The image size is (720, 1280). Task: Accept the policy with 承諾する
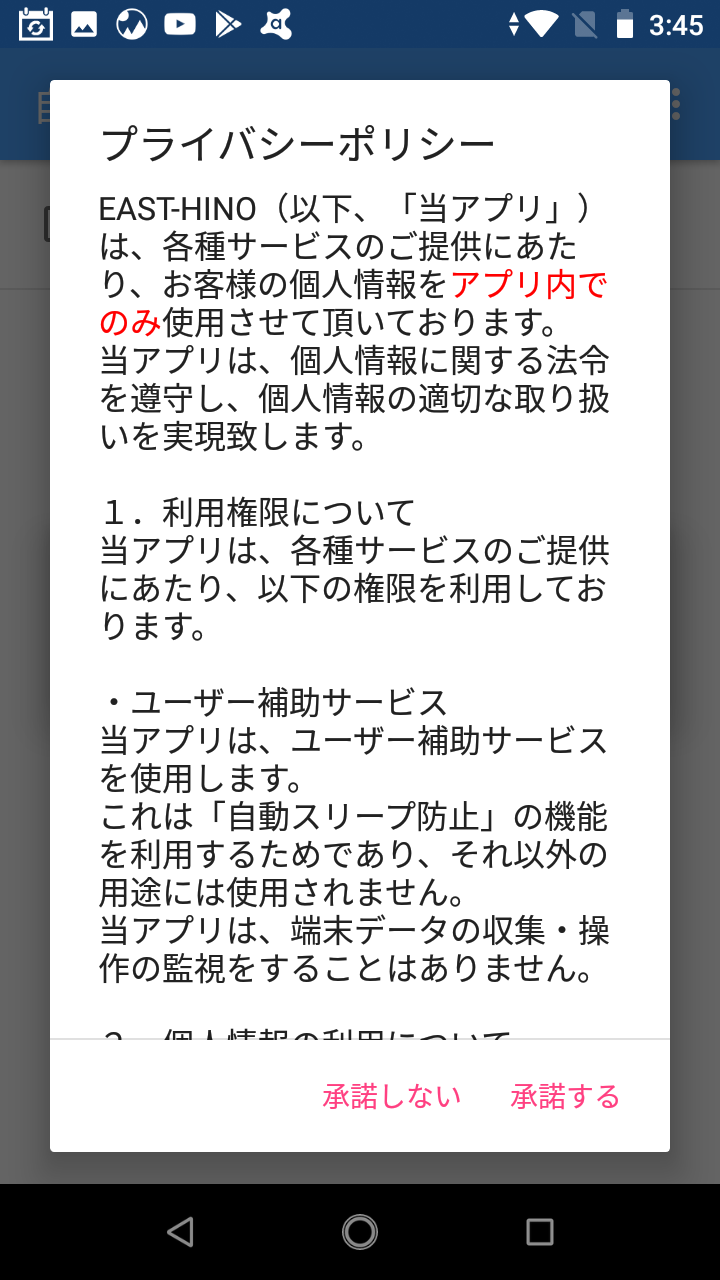pos(565,1096)
